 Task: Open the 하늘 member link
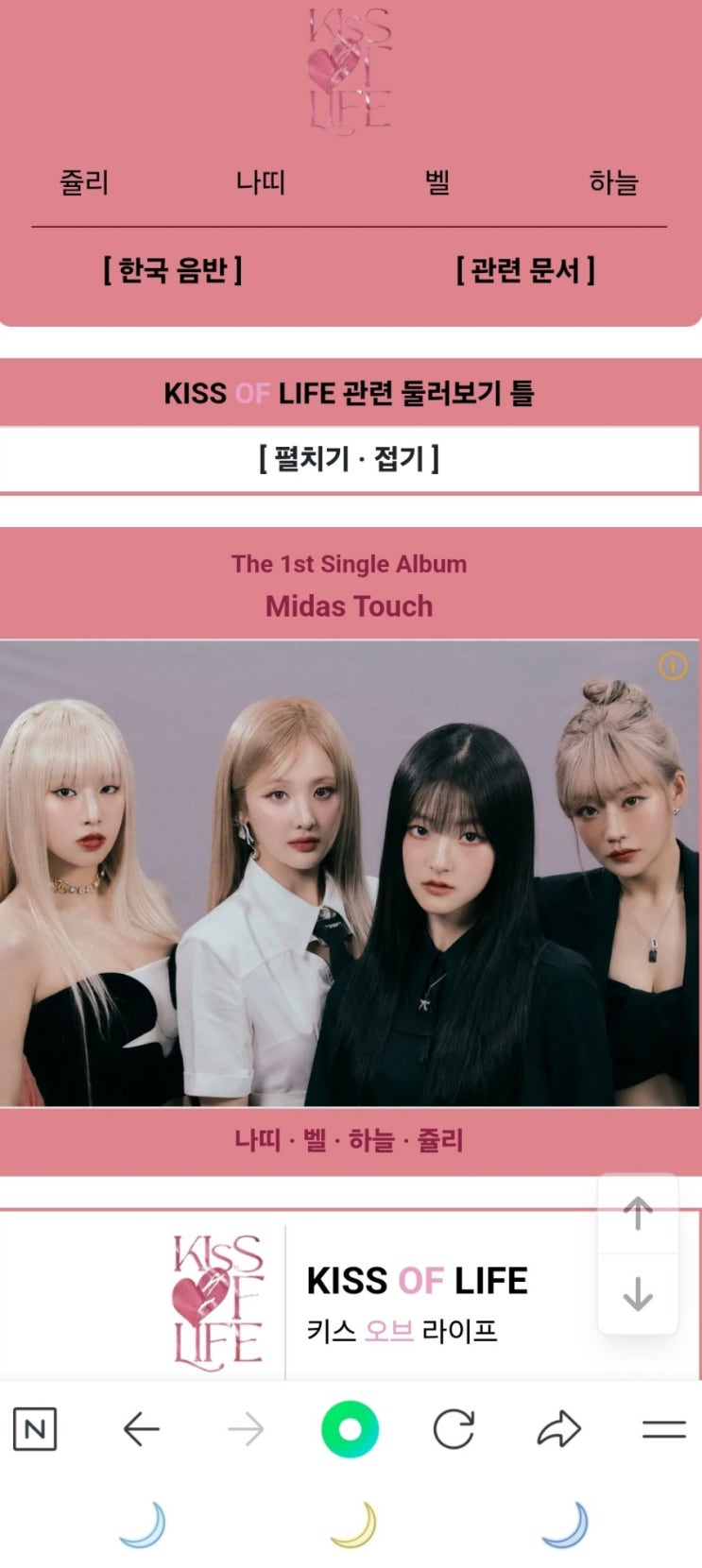pos(613,181)
